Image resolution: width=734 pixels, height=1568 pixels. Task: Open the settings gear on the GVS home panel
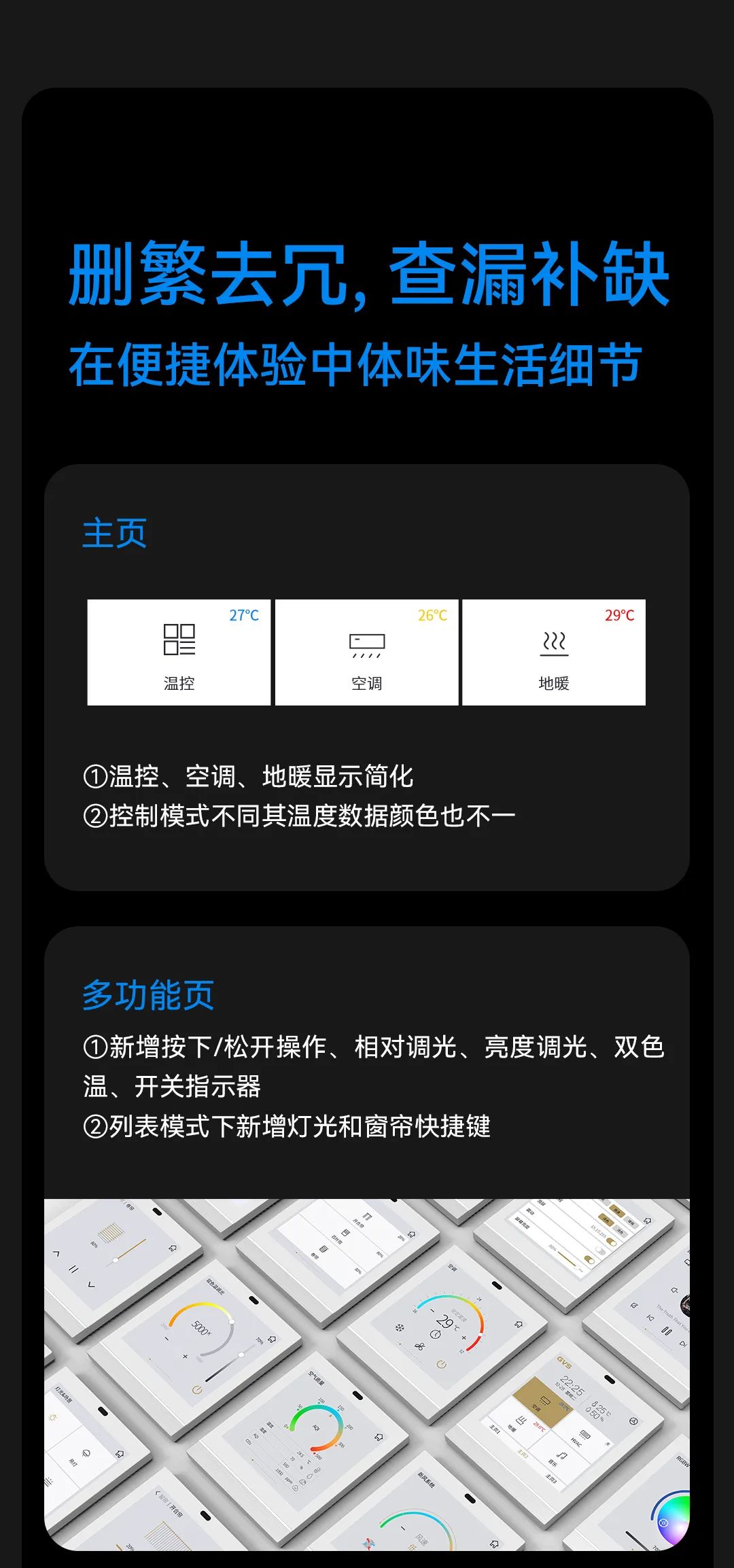[x=633, y=1421]
